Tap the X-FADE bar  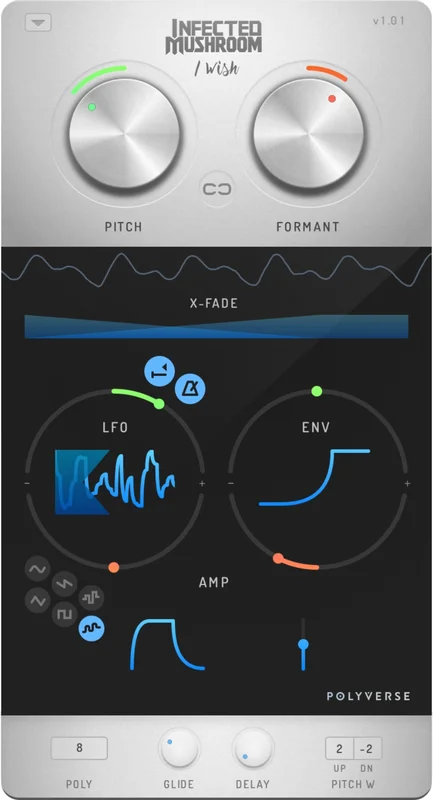point(216,327)
